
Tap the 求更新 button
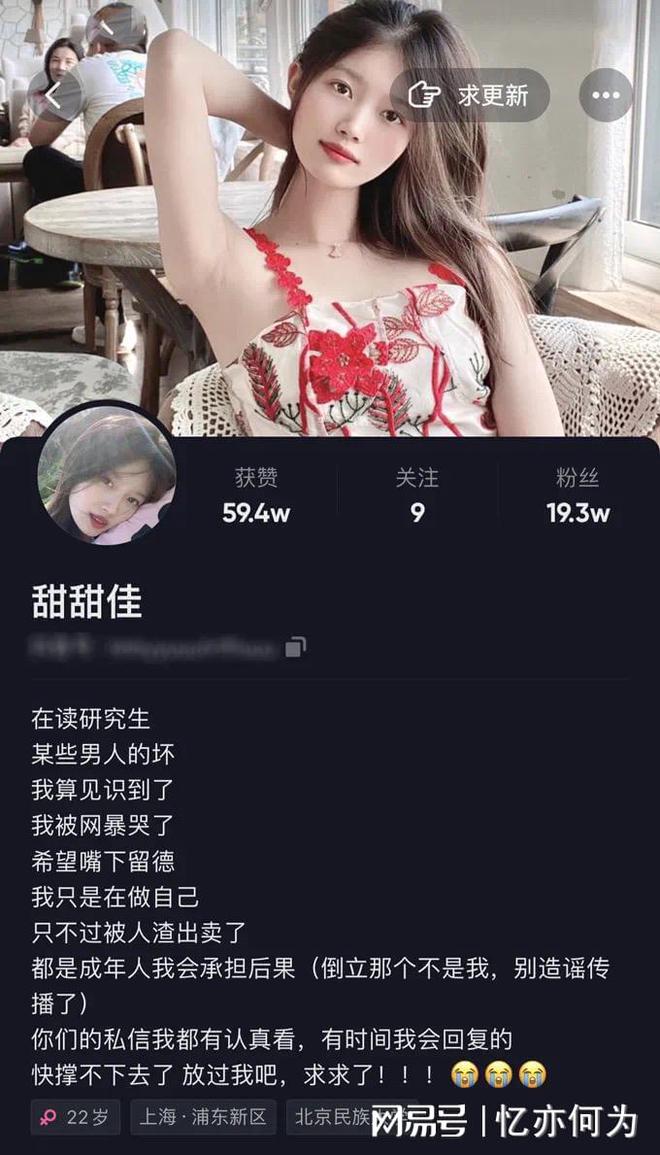coord(470,96)
